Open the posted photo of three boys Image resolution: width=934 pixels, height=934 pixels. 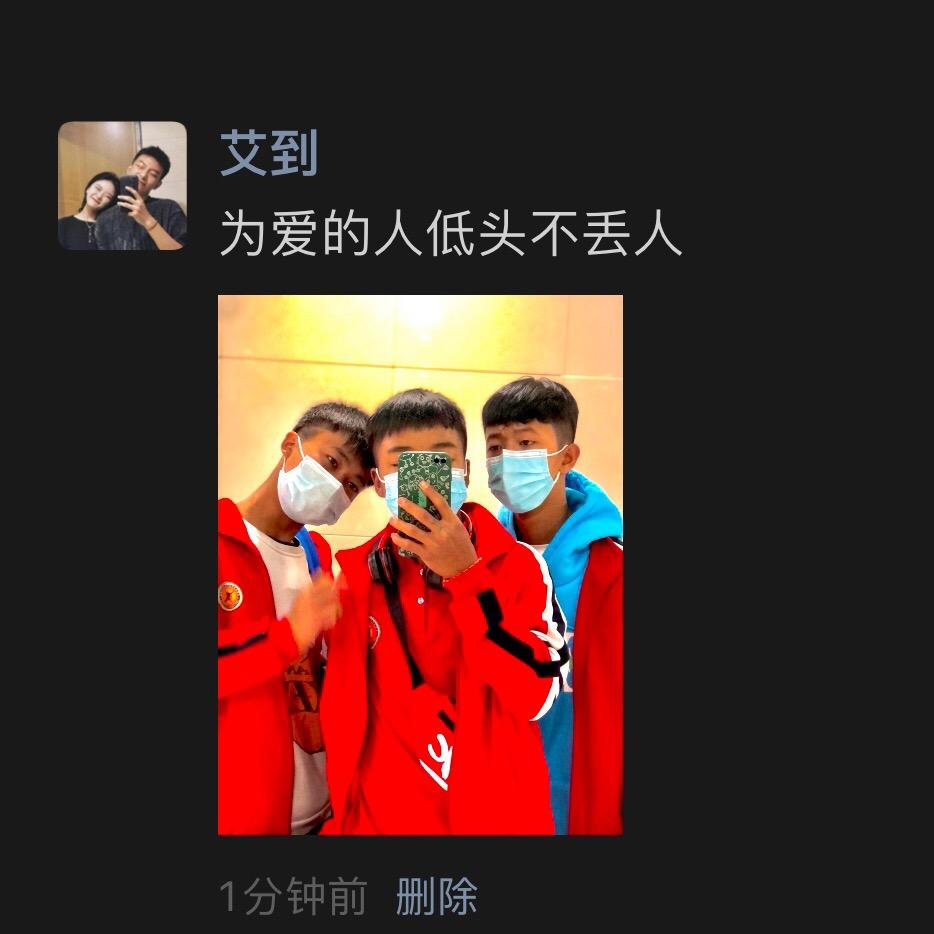421,565
